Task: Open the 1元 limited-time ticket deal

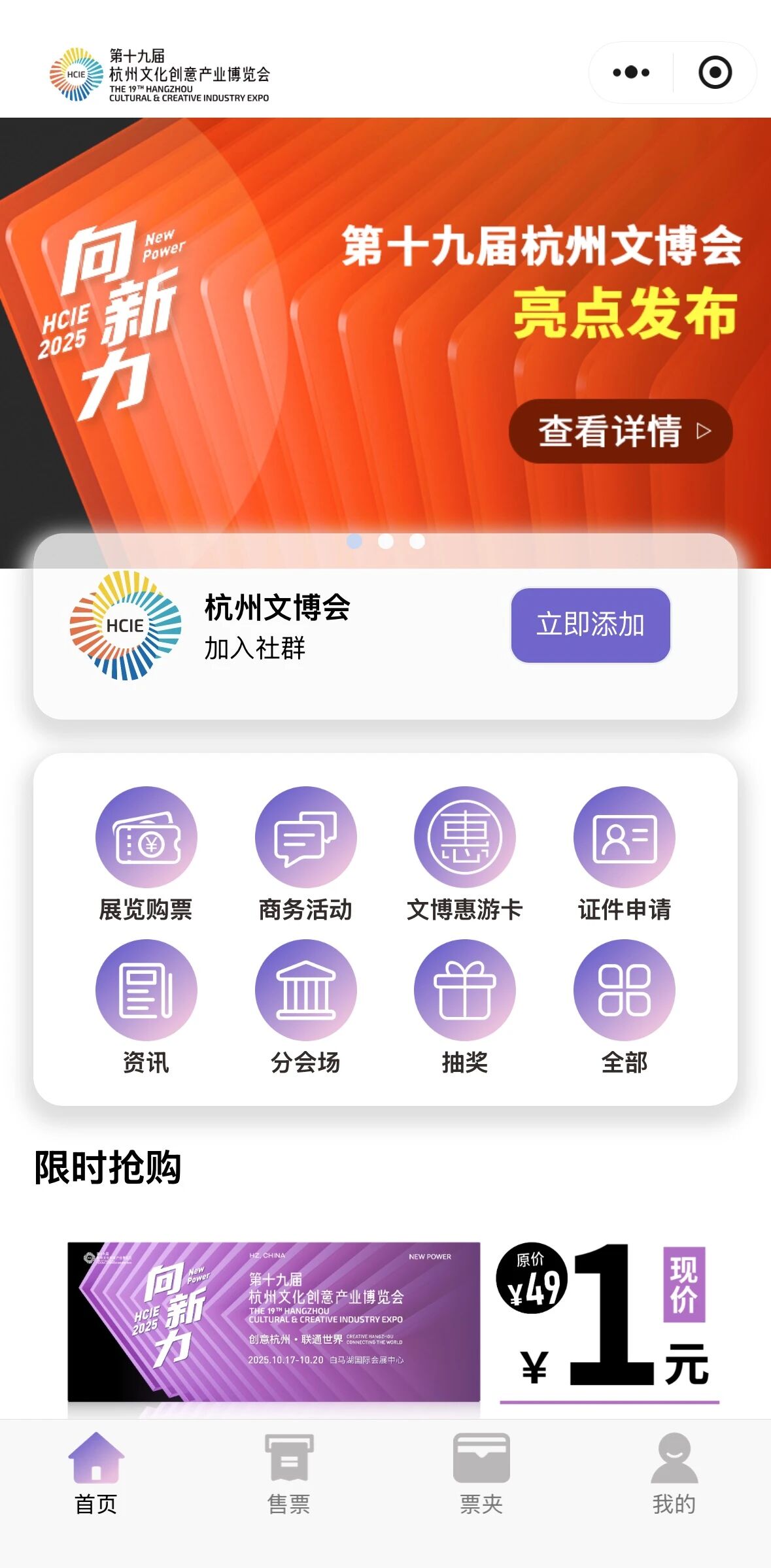Action: pyautogui.click(x=392, y=1324)
